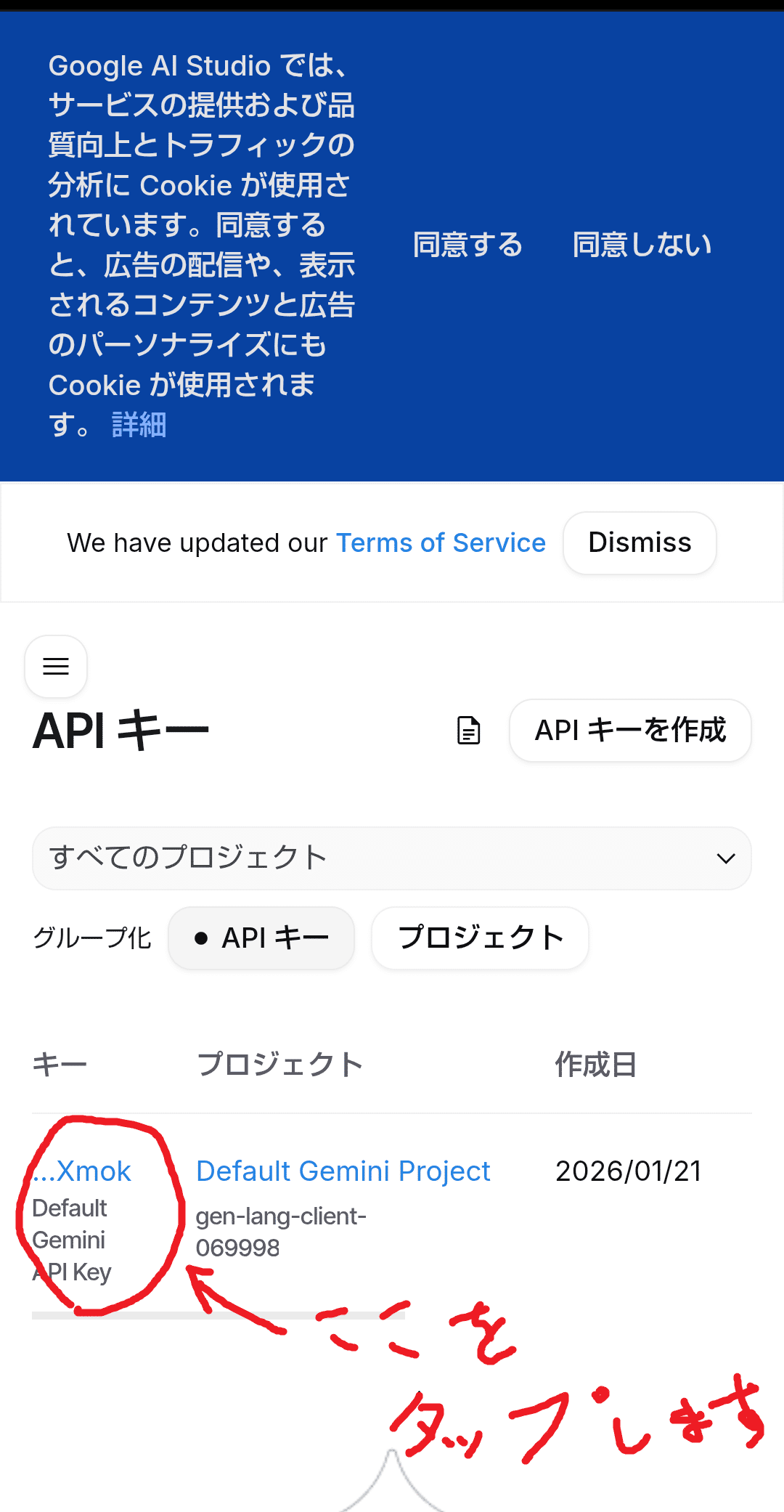Dismiss the Terms of Service notice
Image resolution: width=784 pixels, height=1512 pixels.
tap(639, 542)
